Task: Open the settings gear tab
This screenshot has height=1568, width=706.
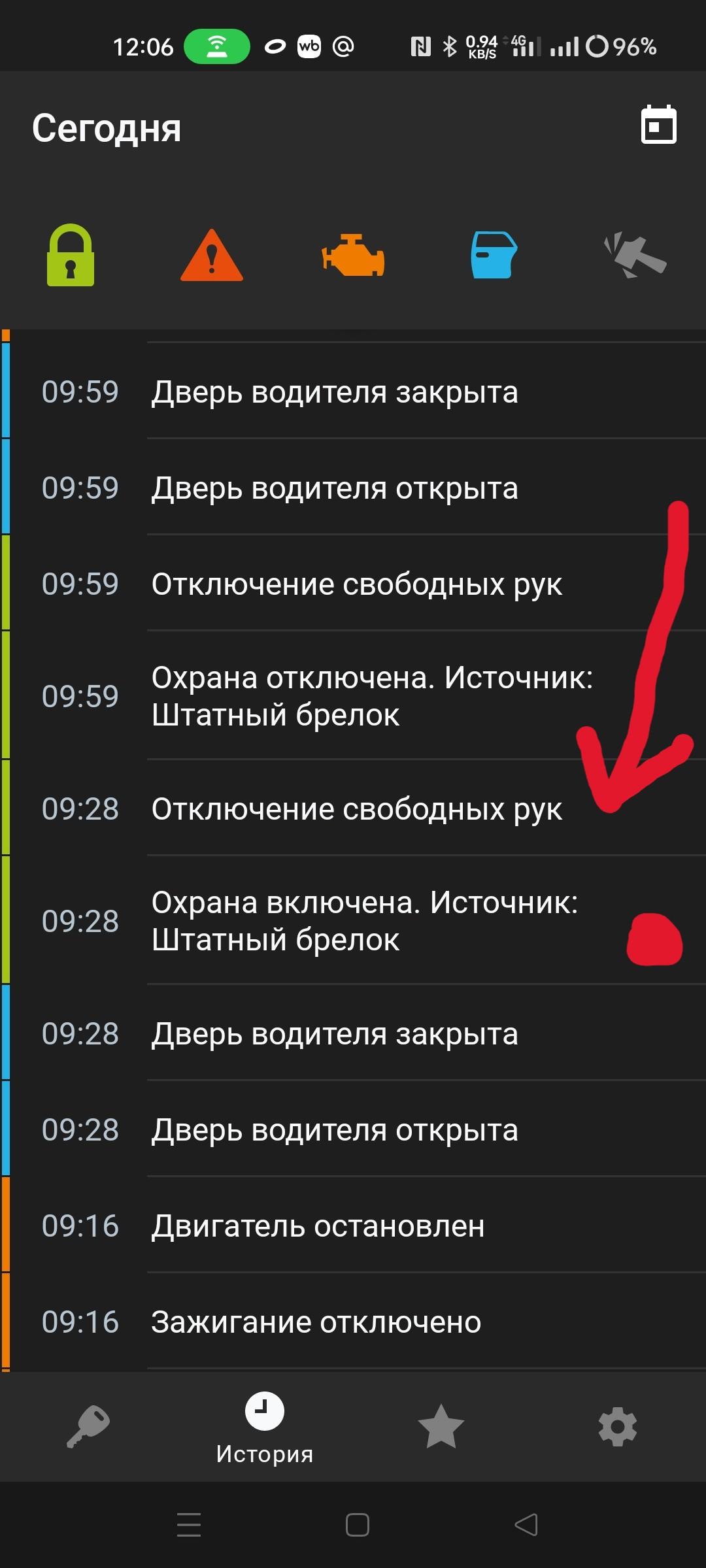Action: pyautogui.click(x=617, y=1426)
